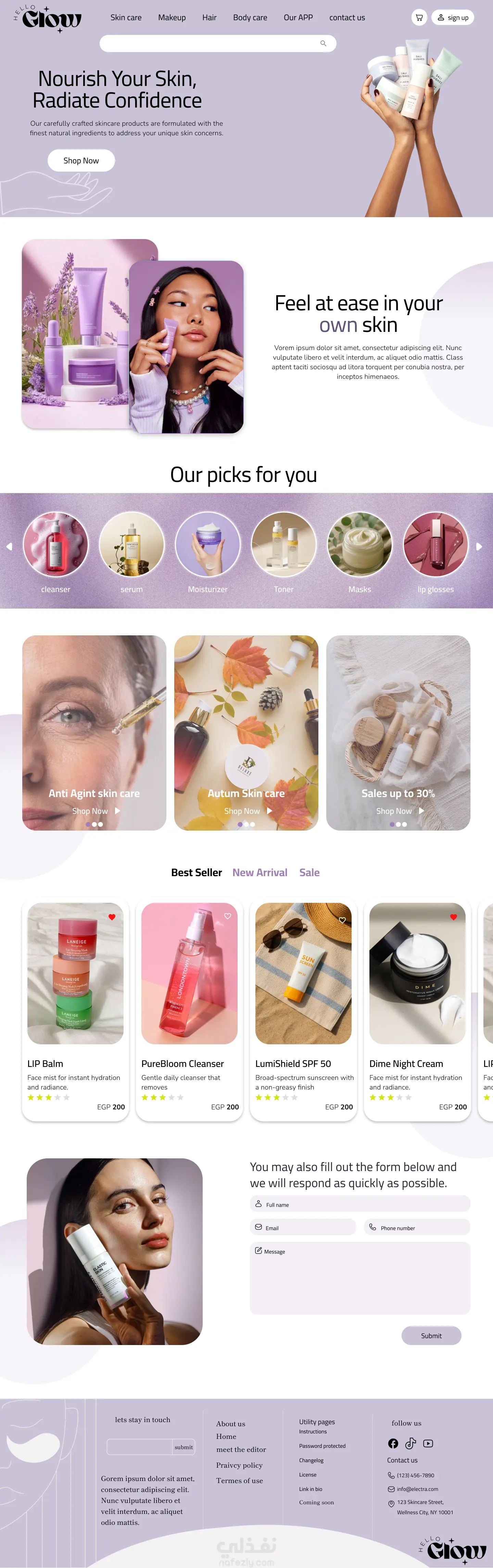
Task: Tap the sign up button
Action: pos(453,18)
